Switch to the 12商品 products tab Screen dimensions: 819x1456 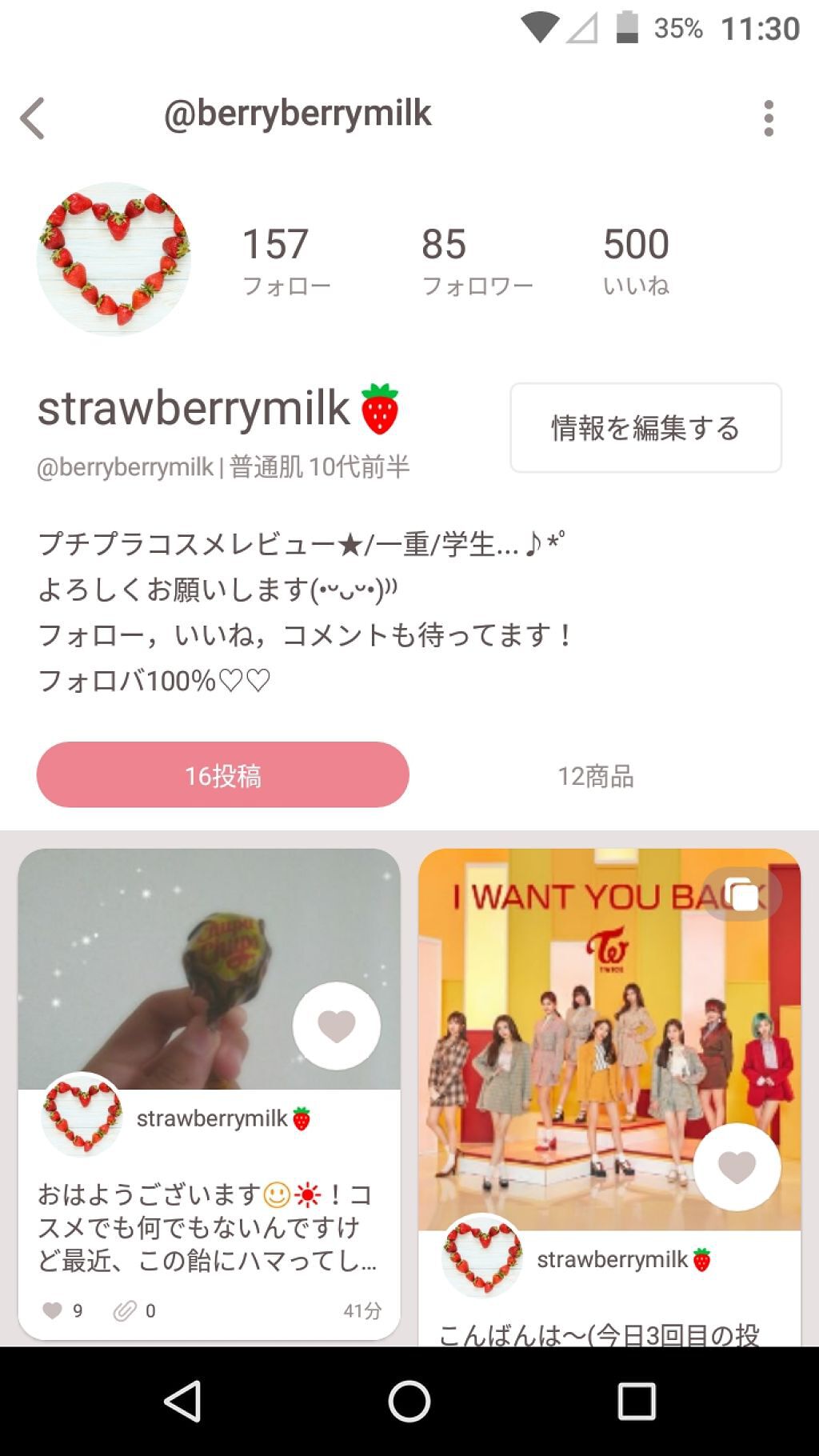point(596,774)
